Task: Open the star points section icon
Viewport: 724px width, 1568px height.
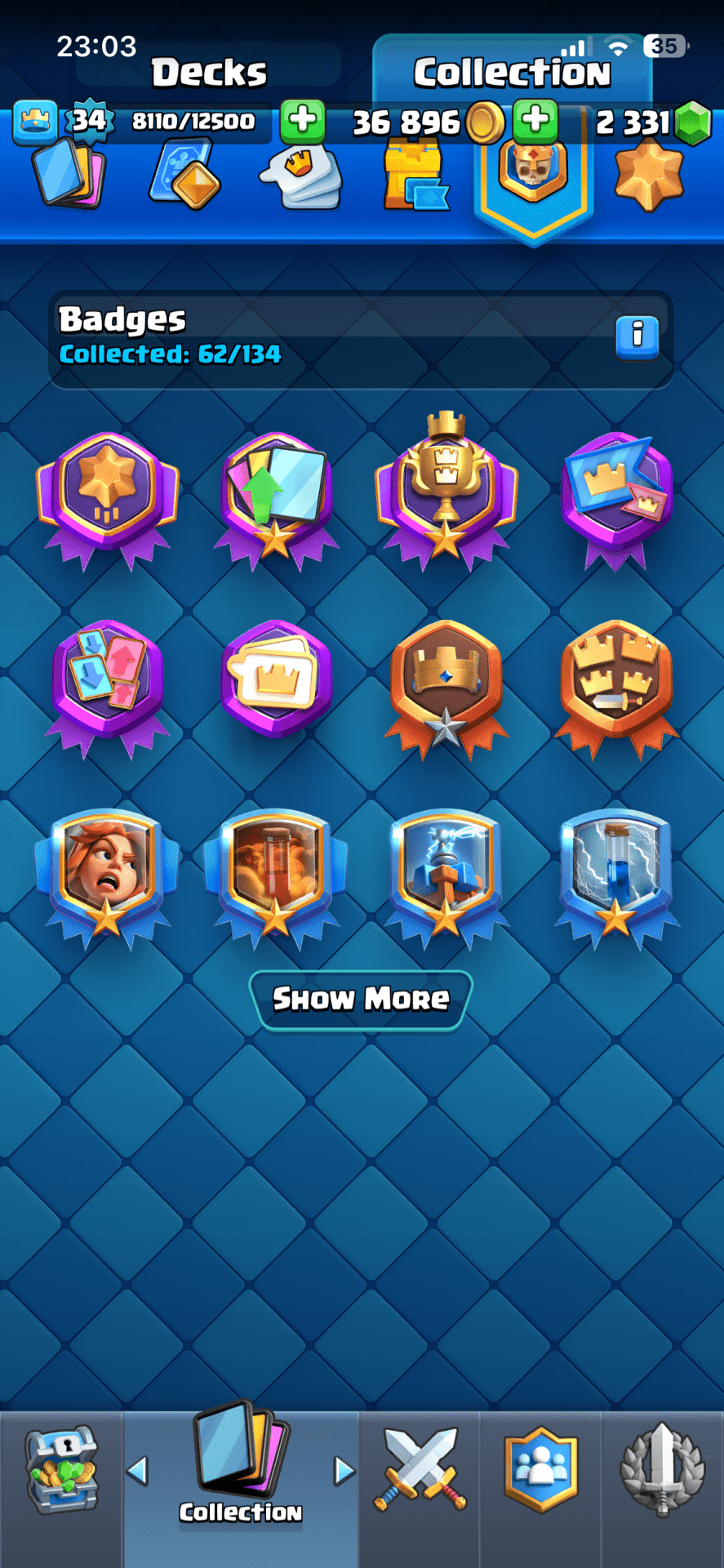Action: (649, 174)
